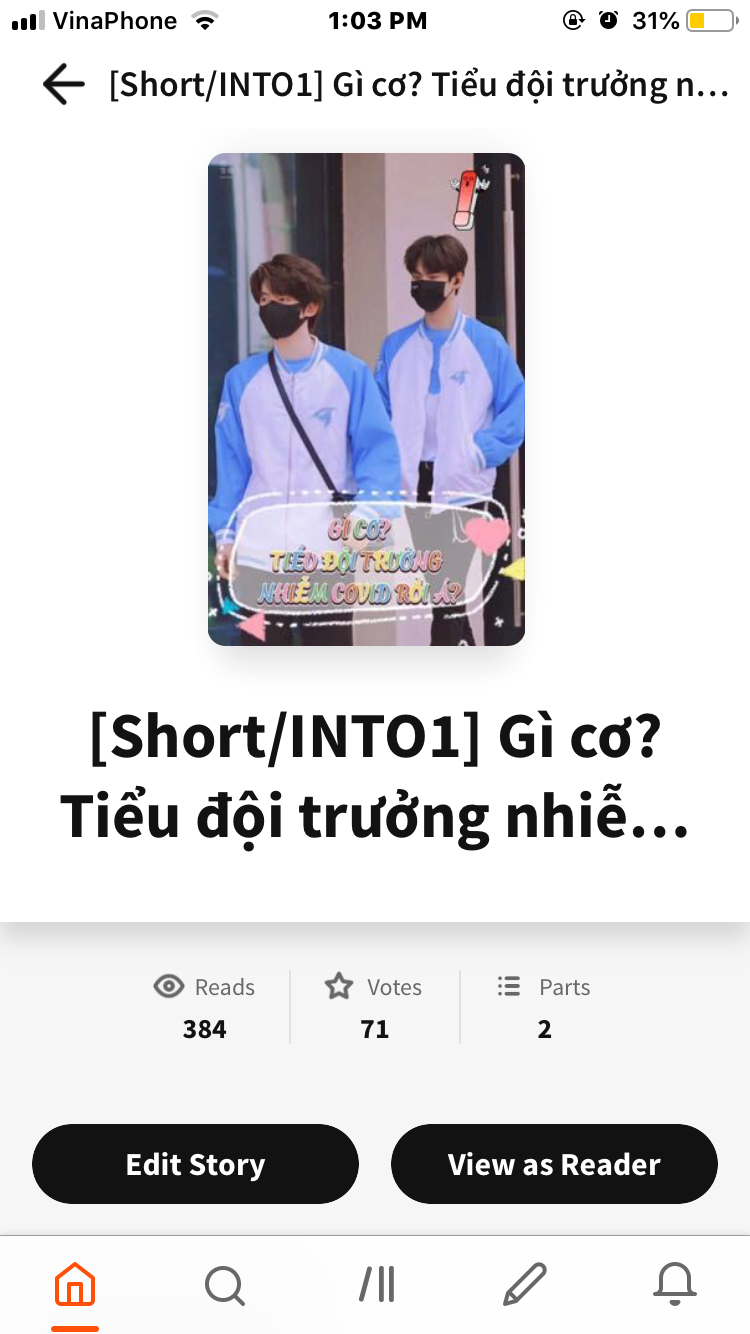Go back using the top-left arrow

(x=64, y=85)
